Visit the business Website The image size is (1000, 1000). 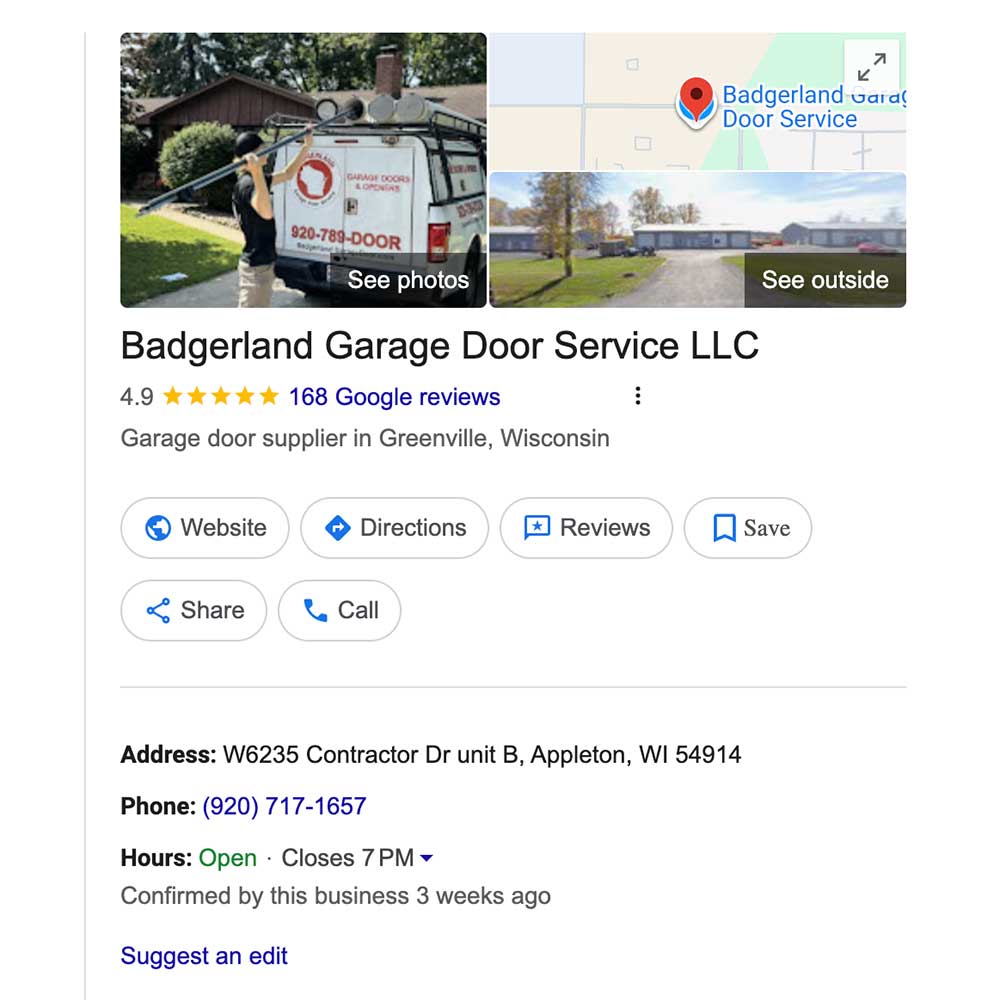pyautogui.click(x=205, y=528)
